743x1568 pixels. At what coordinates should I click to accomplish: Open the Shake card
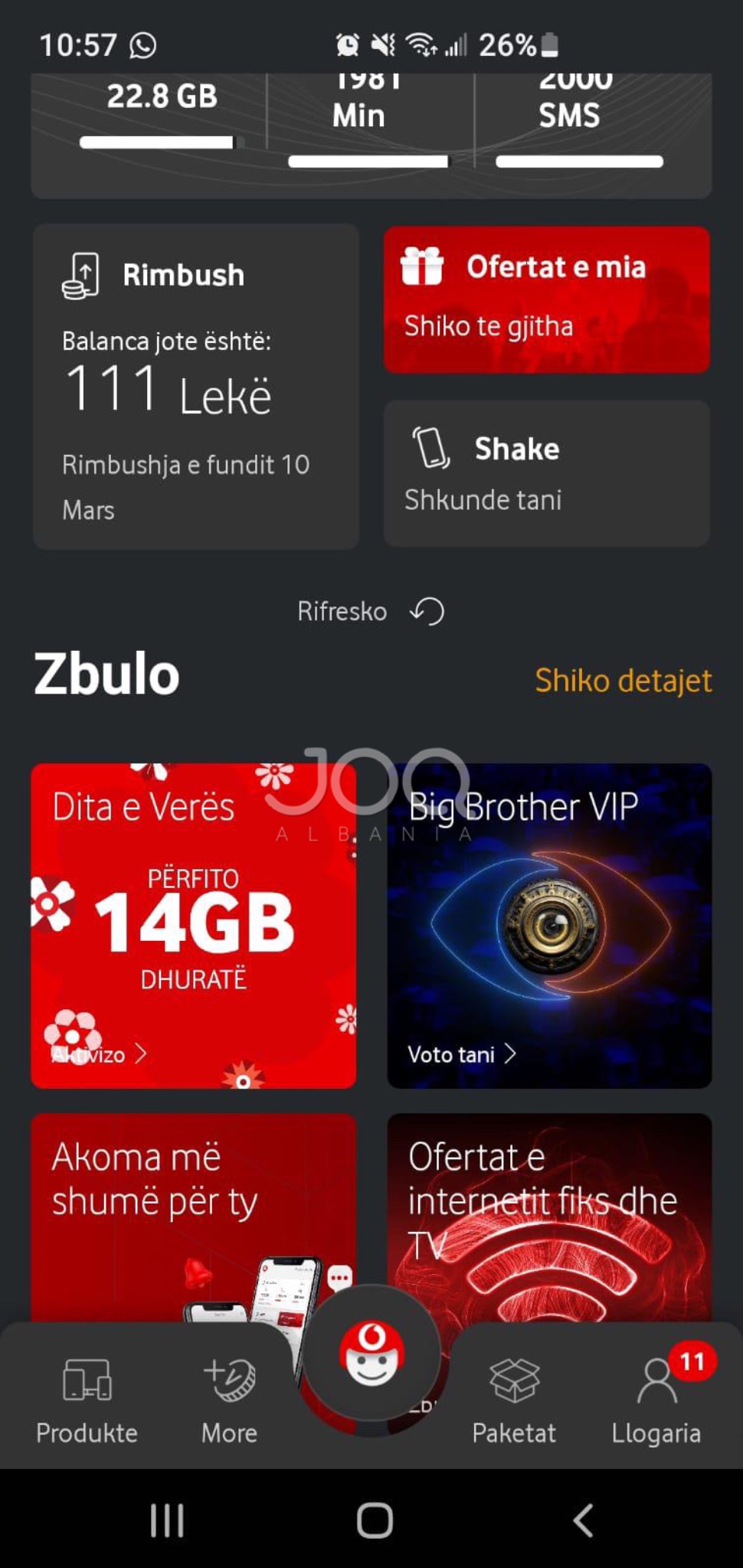coord(546,473)
